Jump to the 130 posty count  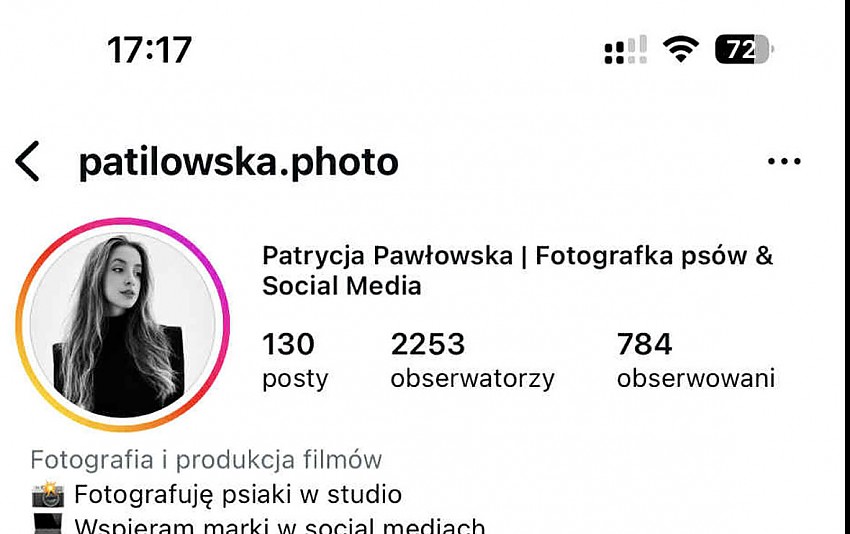click(x=294, y=361)
